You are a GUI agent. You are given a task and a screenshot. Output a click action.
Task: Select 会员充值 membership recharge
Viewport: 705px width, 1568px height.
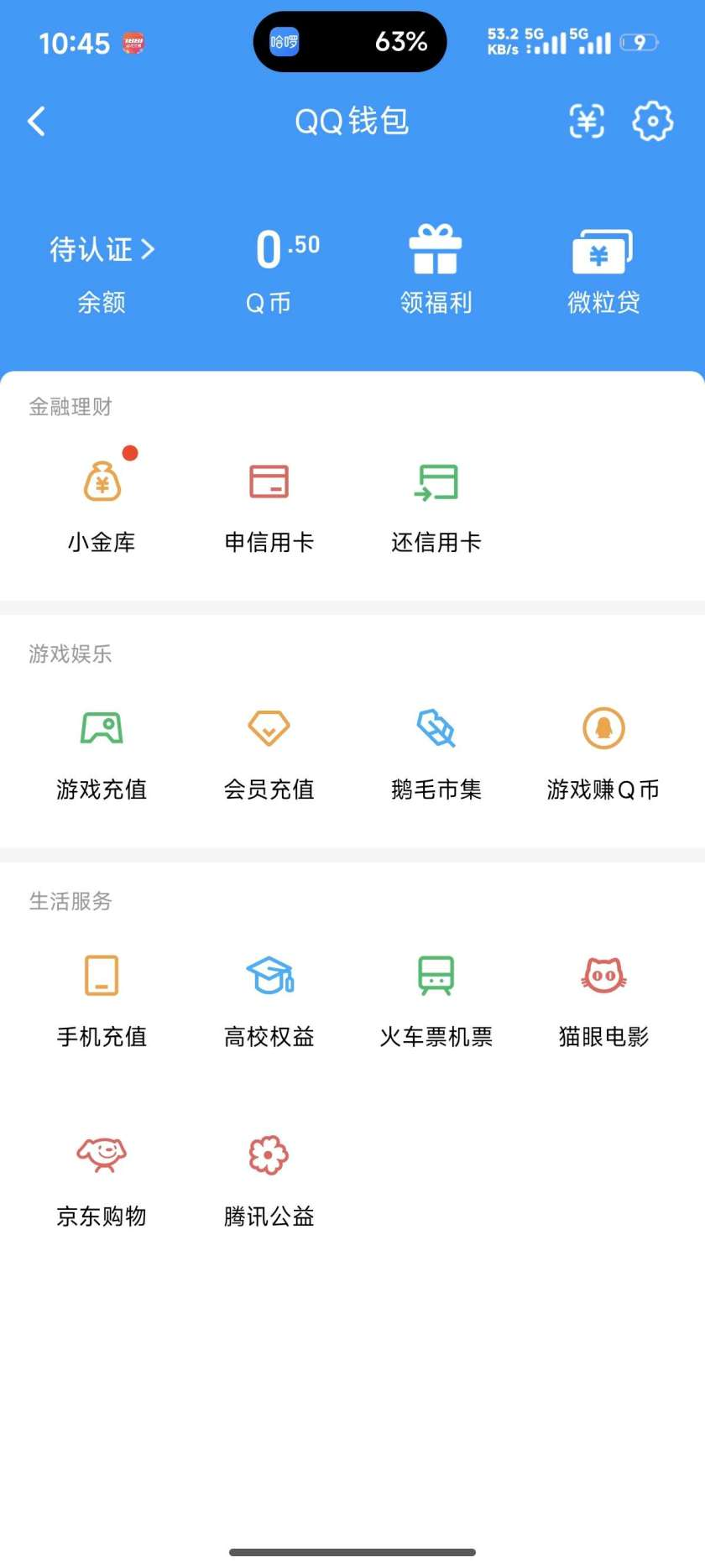269,751
